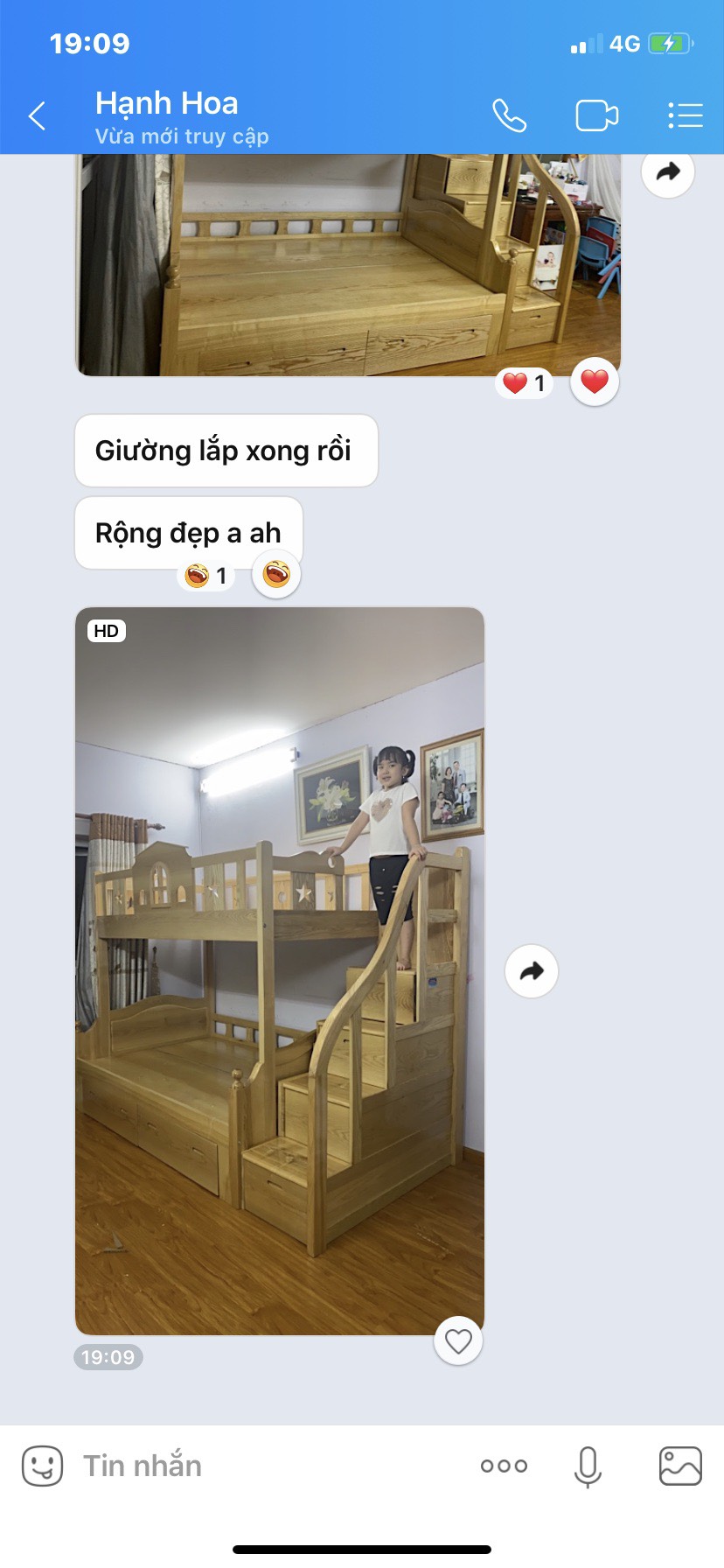Like the HD bunk bed photo
The height and width of the screenshot is (1568, 724).
click(458, 1340)
